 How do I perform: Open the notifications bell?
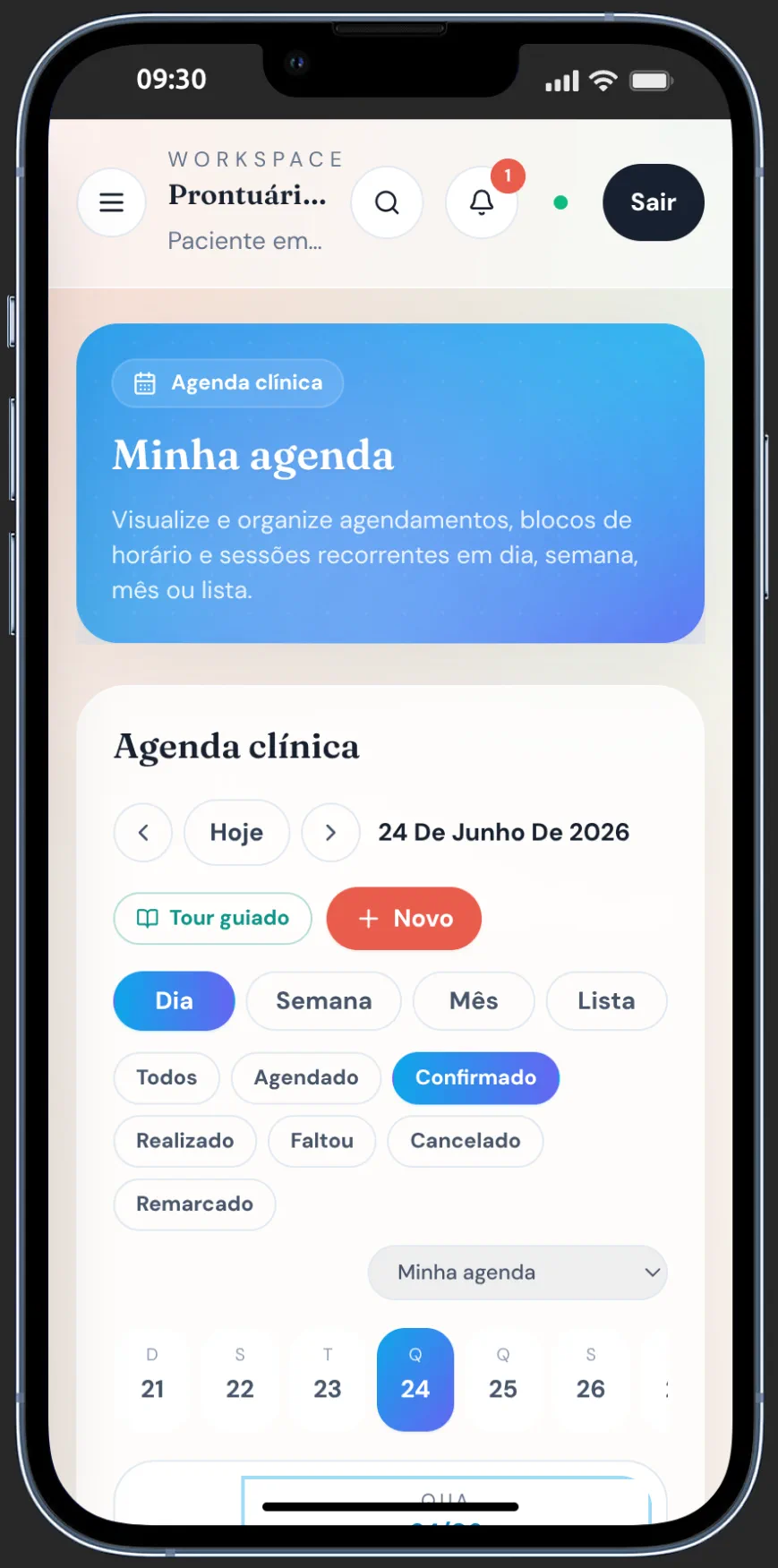point(482,202)
